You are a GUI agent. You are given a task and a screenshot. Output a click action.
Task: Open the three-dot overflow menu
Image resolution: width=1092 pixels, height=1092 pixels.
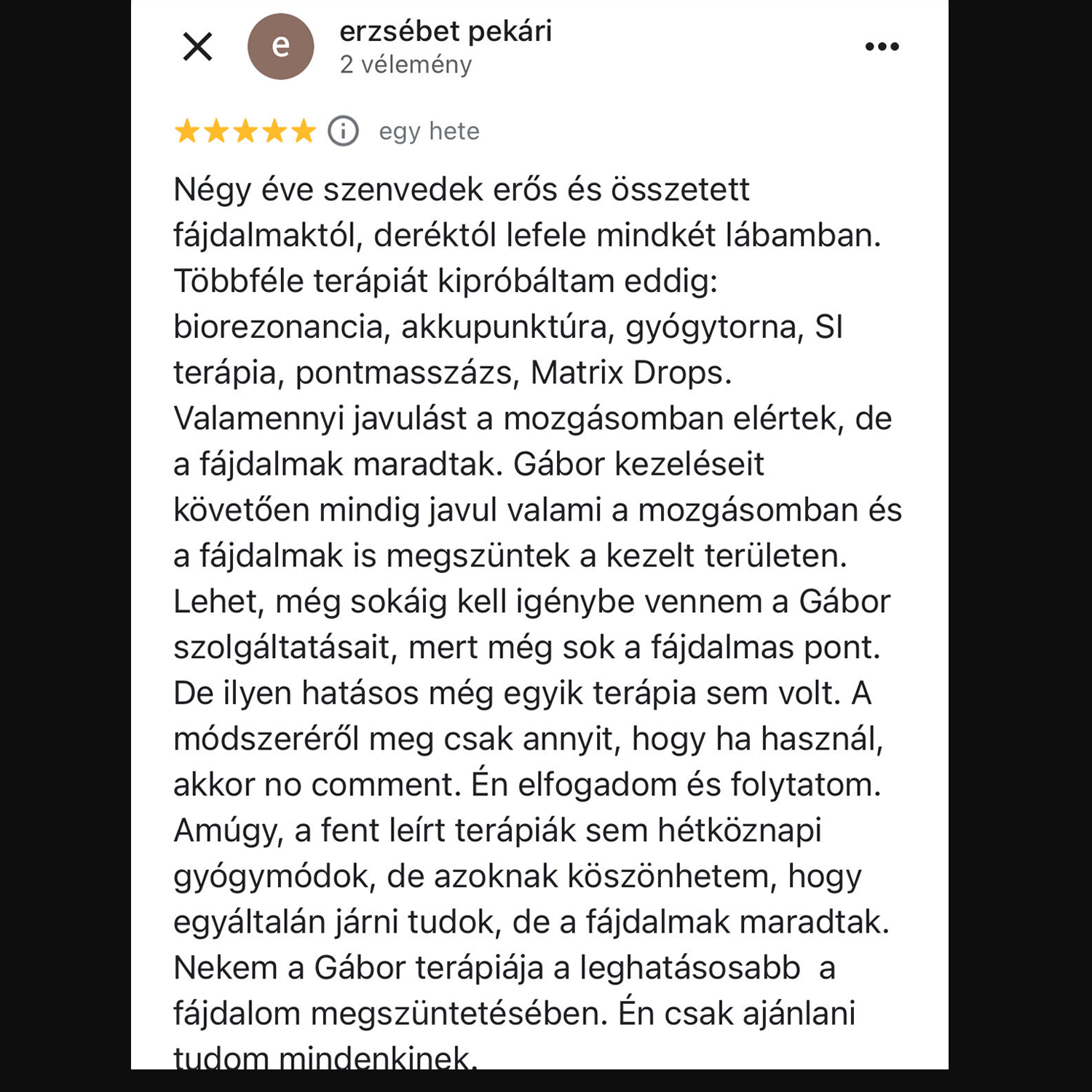click(x=882, y=47)
